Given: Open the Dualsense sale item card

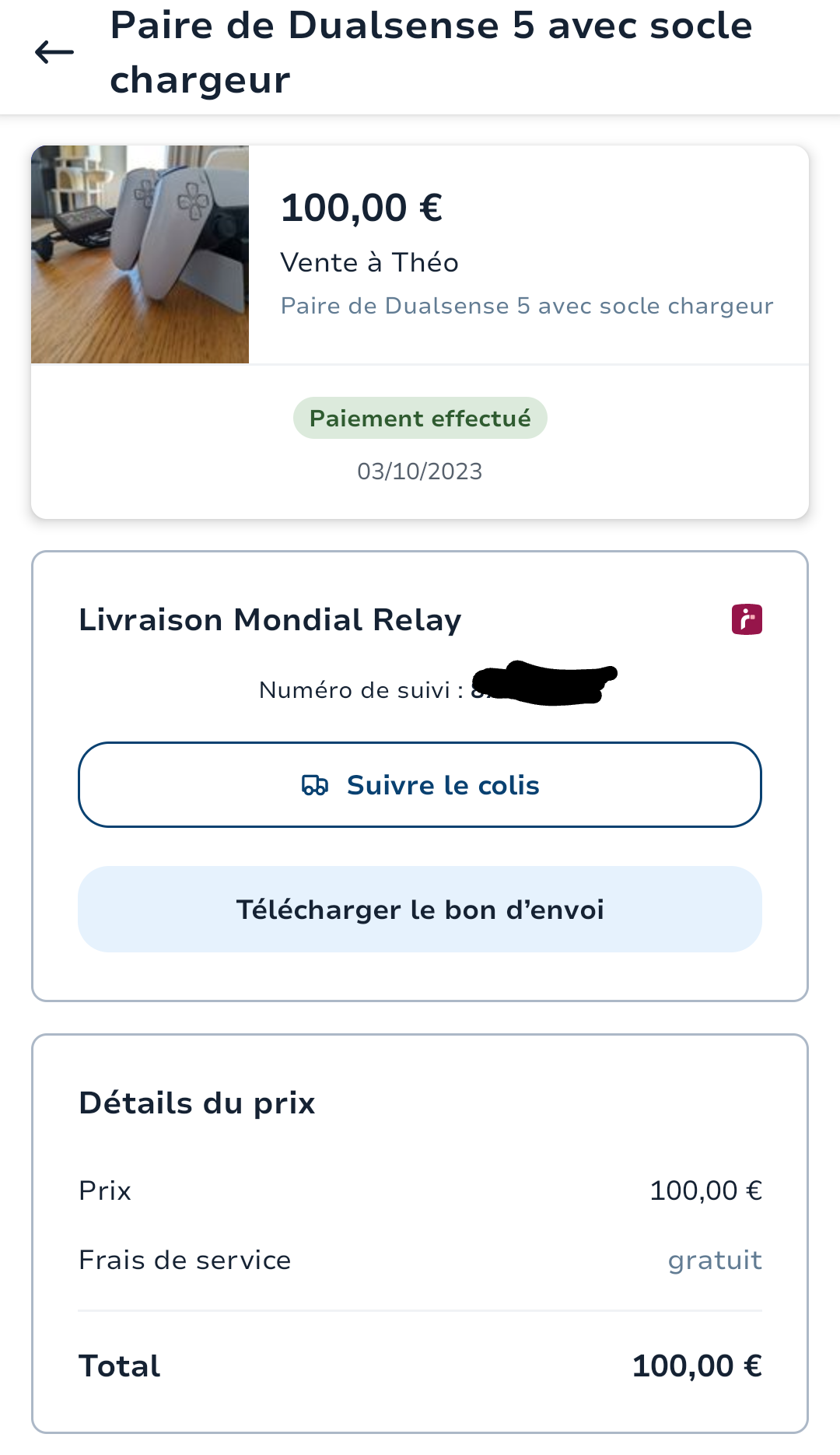Looking at the screenshot, I should 420,255.
